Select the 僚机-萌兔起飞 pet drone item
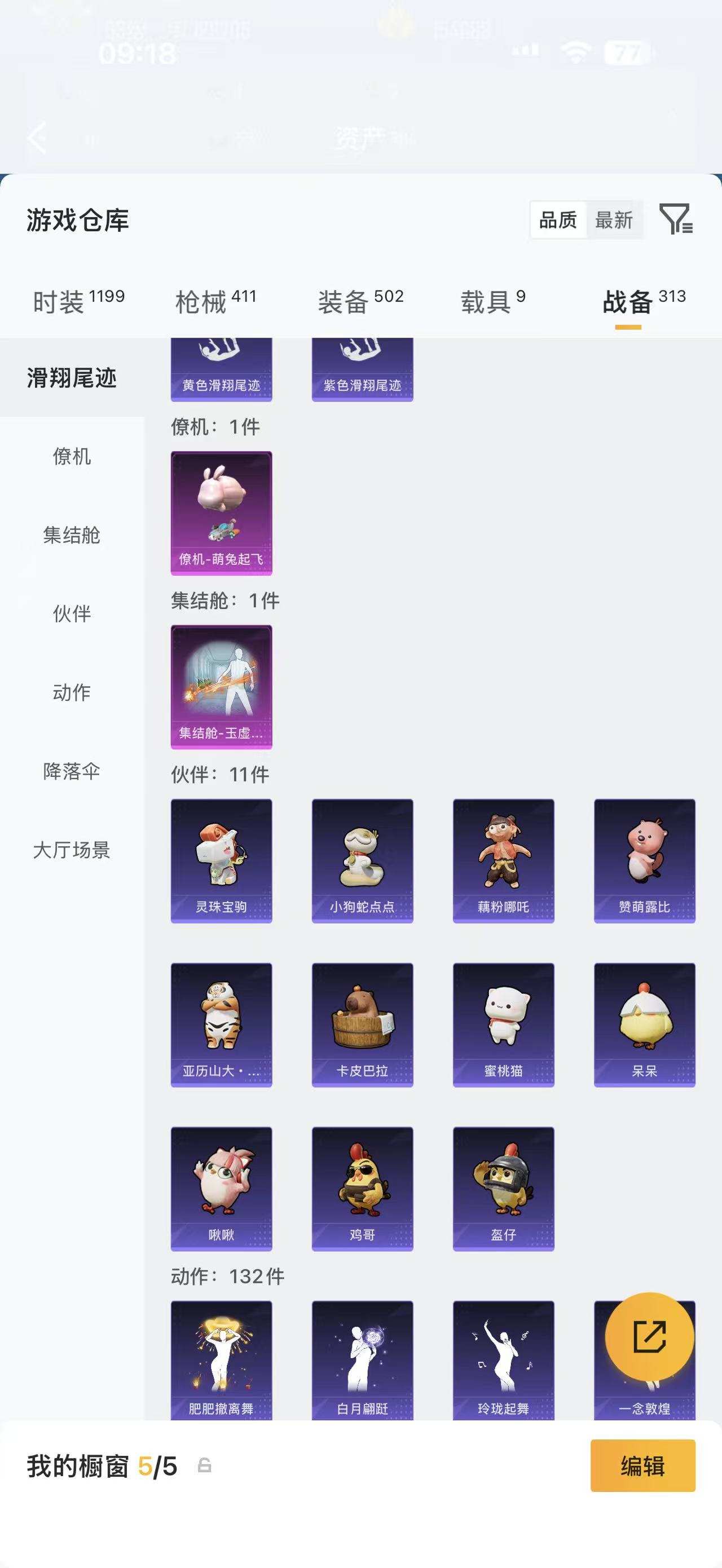Image resolution: width=722 pixels, height=1568 pixels. coord(222,513)
